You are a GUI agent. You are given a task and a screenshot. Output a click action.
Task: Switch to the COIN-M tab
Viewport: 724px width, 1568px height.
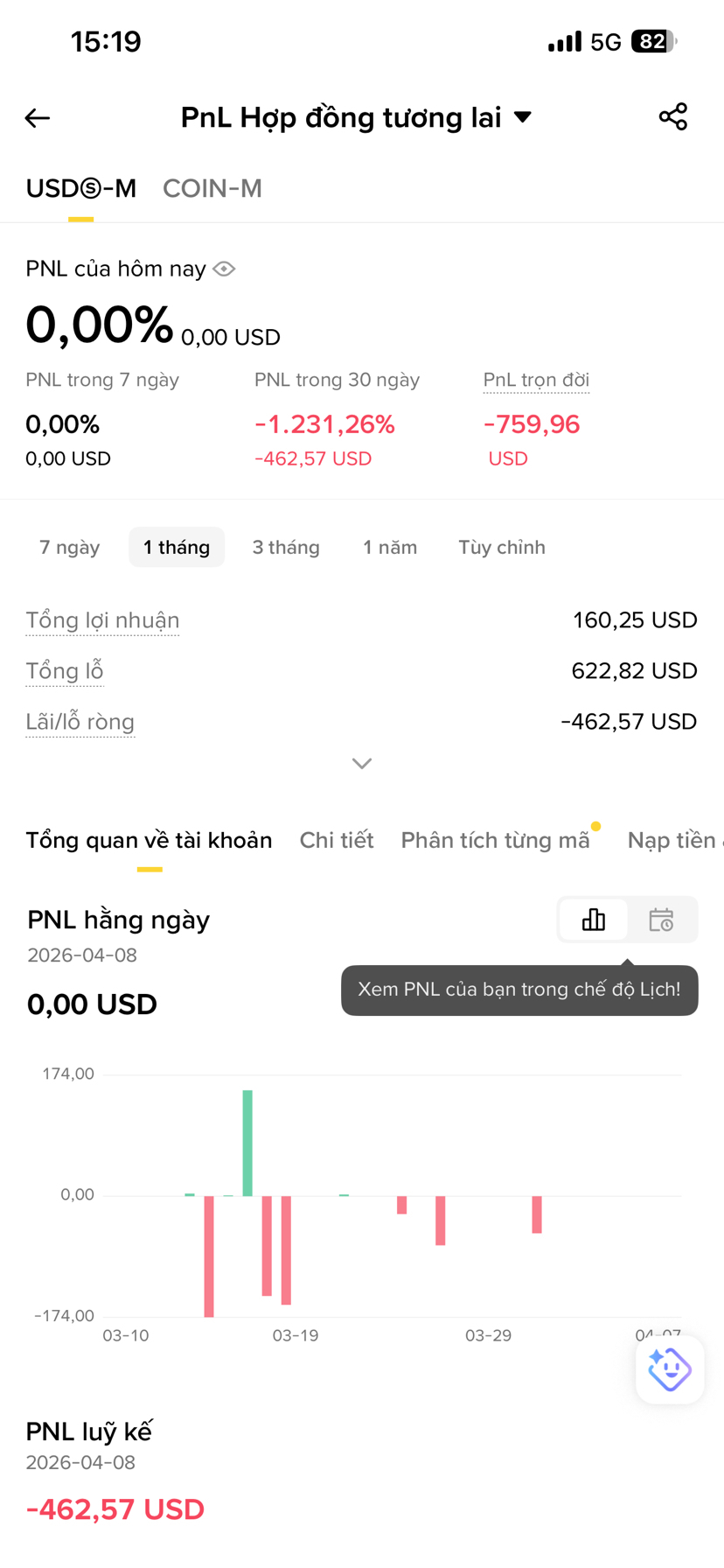(x=212, y=188)
